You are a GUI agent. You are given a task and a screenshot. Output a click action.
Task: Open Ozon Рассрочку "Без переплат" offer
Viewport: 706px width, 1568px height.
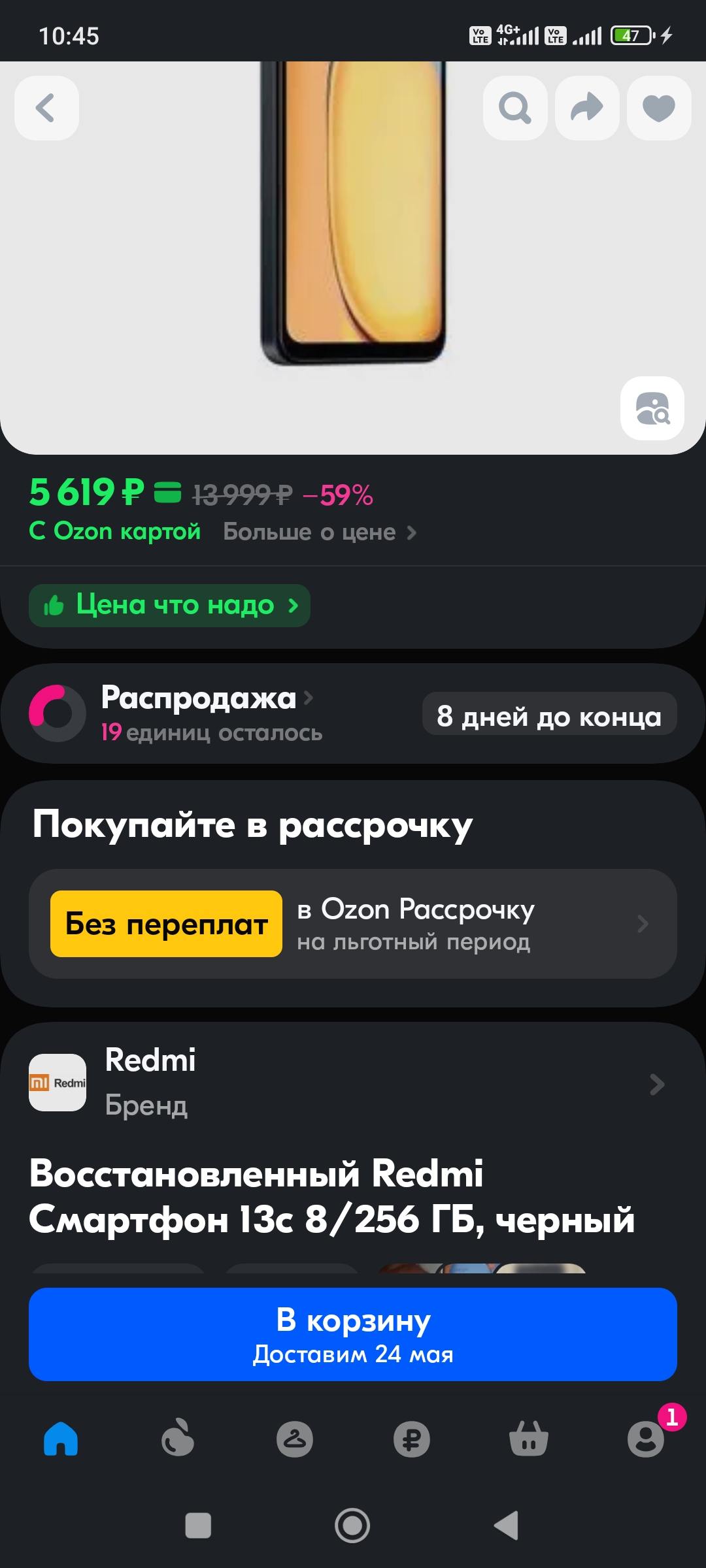353,924
